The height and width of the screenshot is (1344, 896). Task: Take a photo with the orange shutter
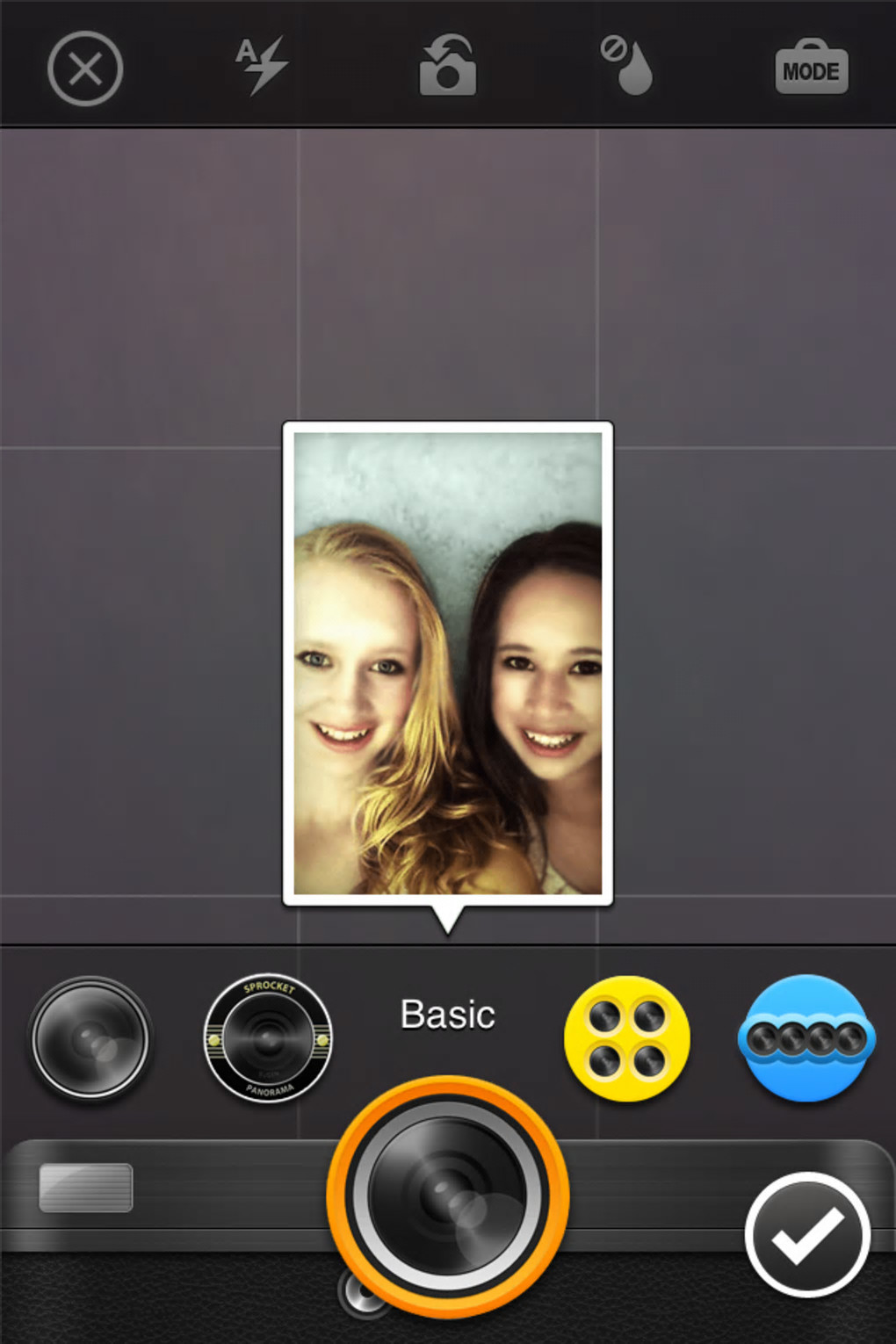click(448, 1195)
